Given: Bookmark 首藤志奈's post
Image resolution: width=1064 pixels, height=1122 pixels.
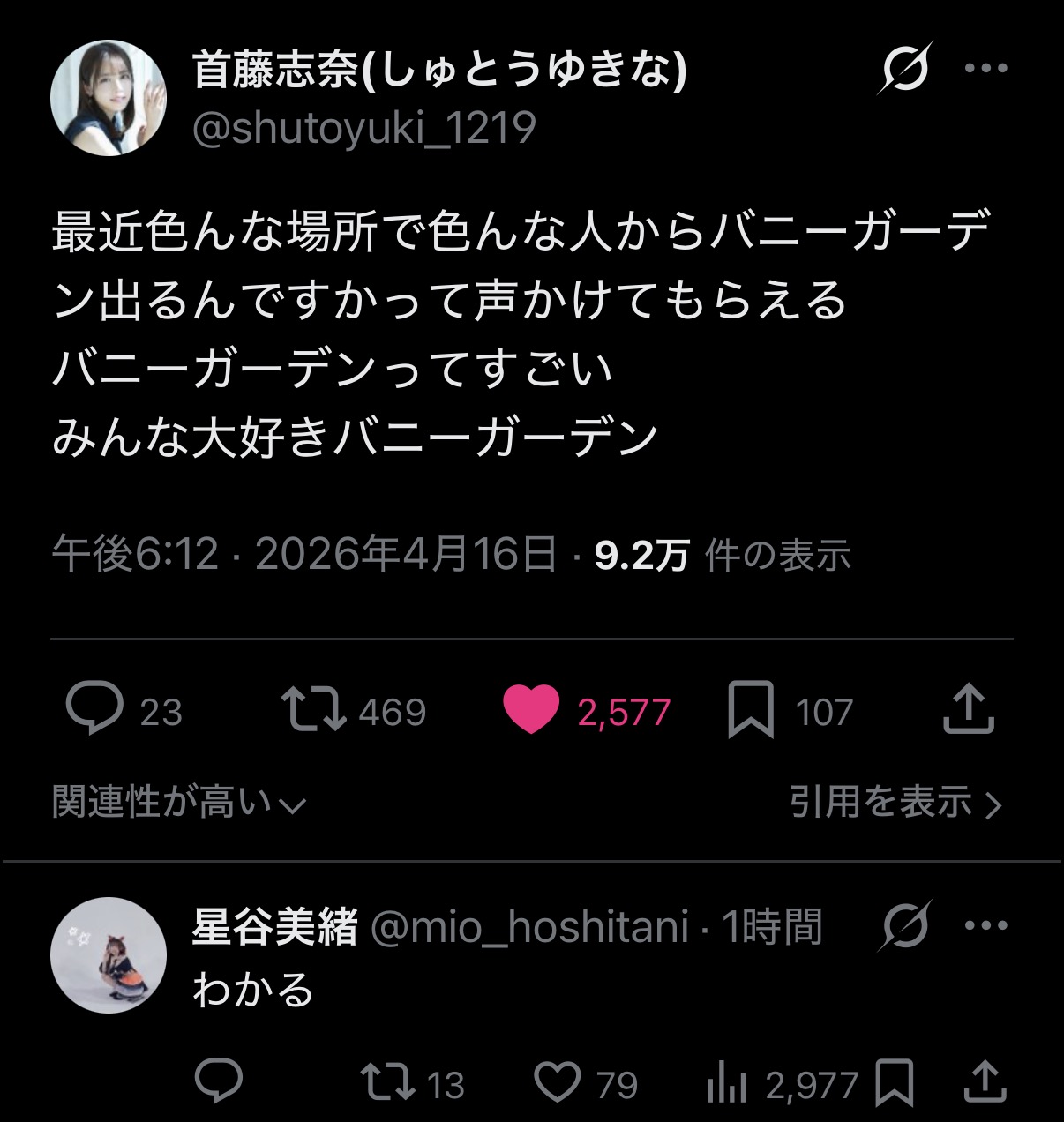Looking at the screenshot, I should [751, 710].
